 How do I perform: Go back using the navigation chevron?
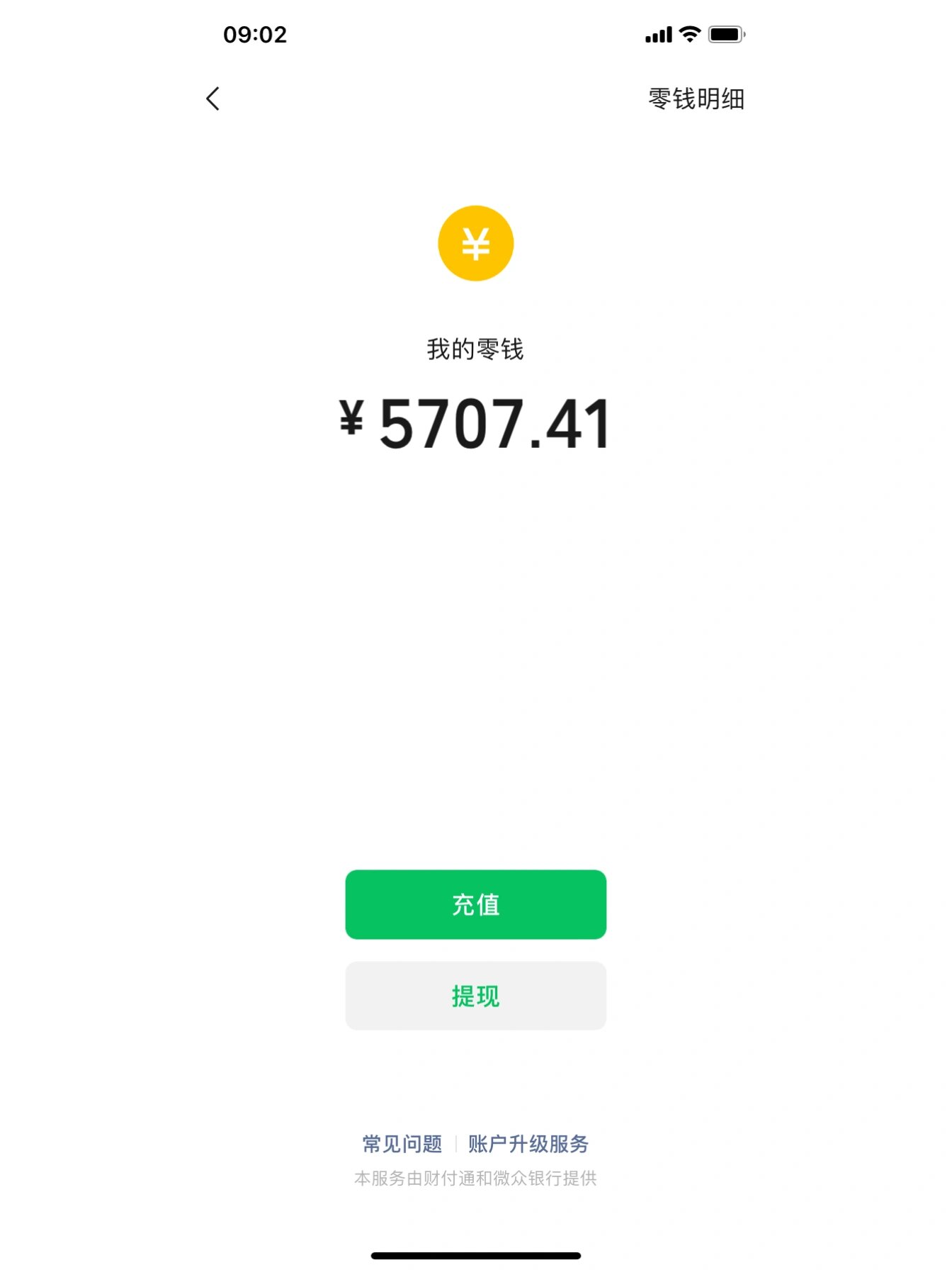tap(212, 100)
